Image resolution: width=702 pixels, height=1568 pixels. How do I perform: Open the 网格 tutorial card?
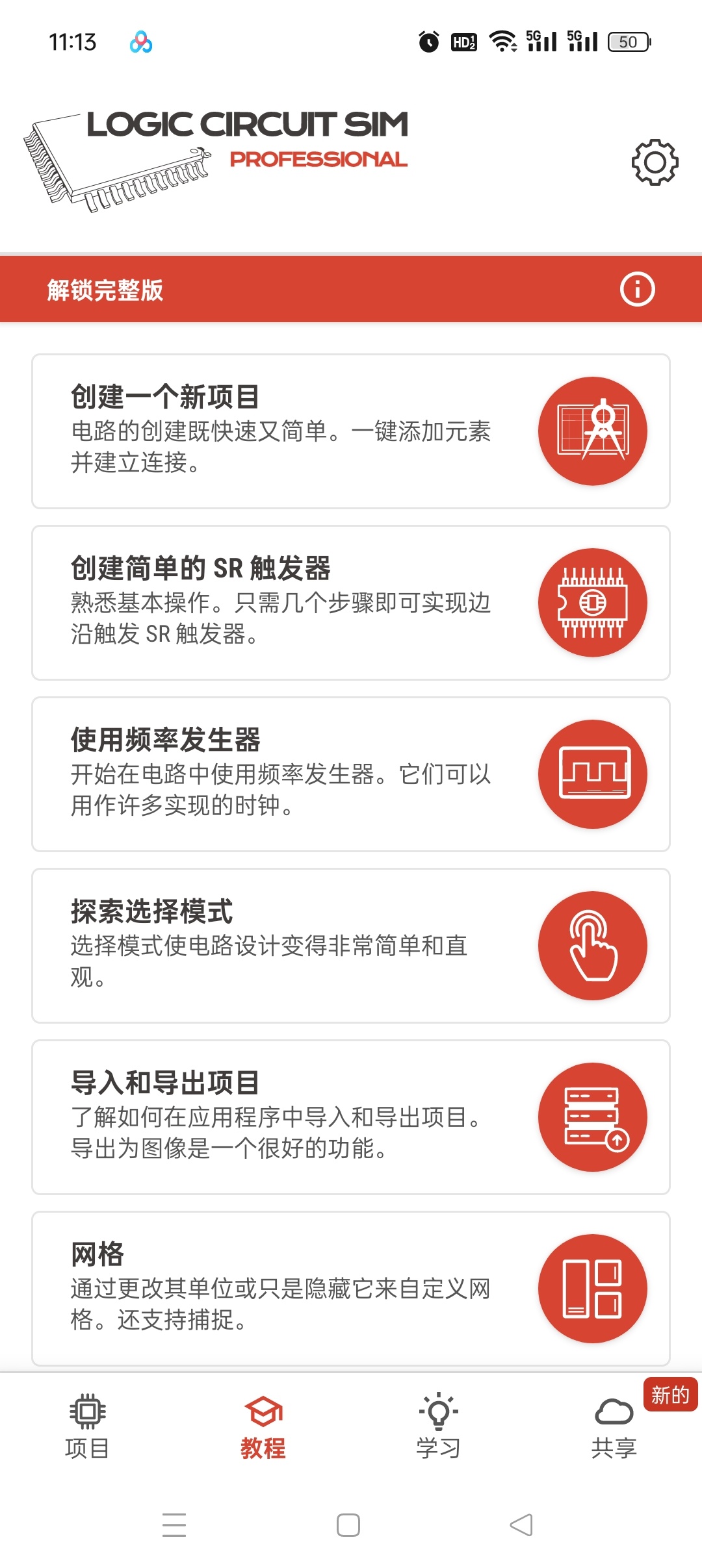(351, 1289)
